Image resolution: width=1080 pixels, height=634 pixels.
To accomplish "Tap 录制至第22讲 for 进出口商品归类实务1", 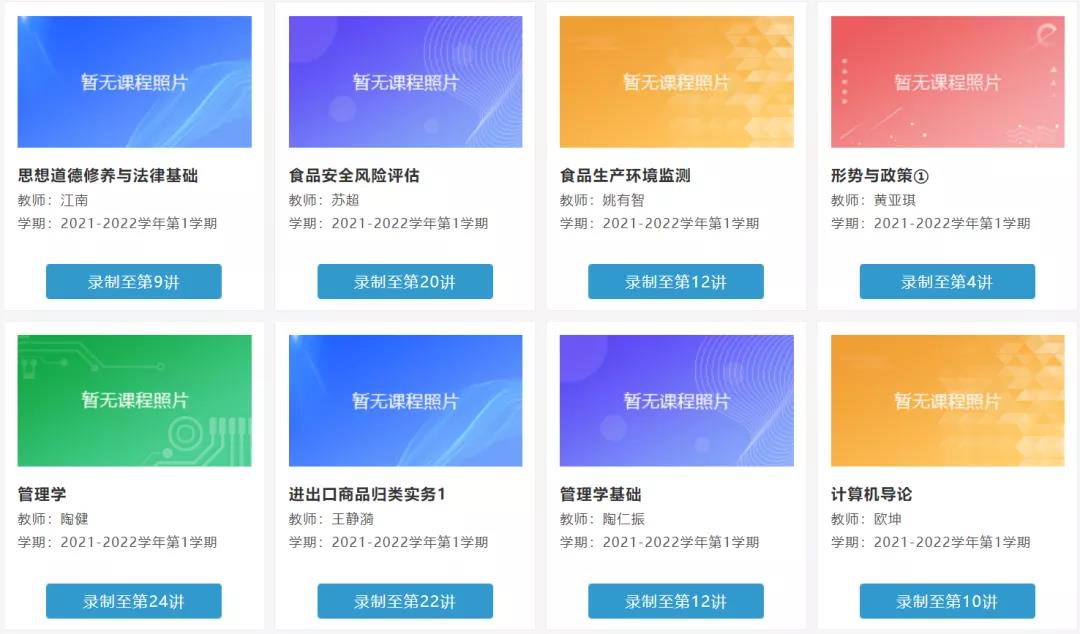I will click(405, 601).
